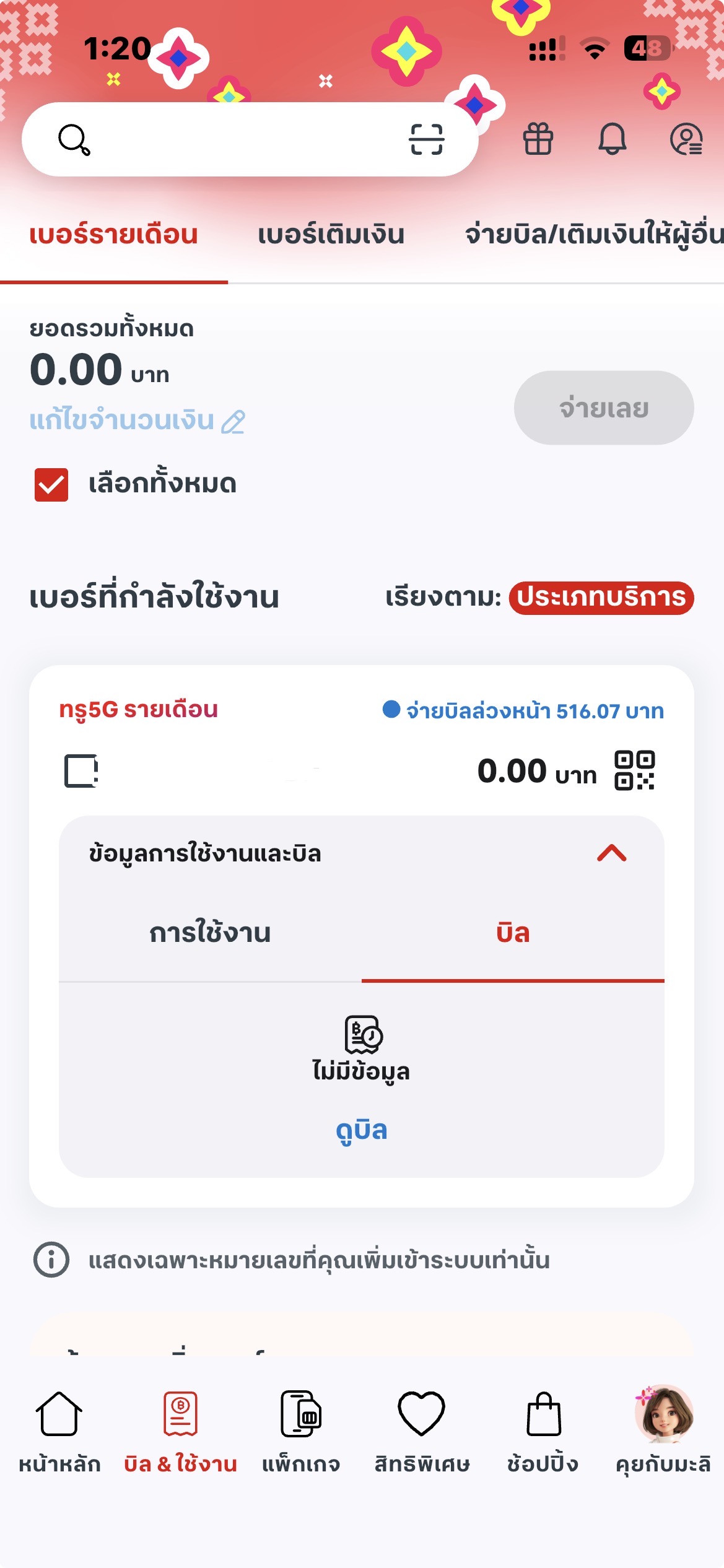This screenshot has height=1568, width=724.
Task: Show the QR code for the 0.00 บาท bill
Action: [634, 770]
